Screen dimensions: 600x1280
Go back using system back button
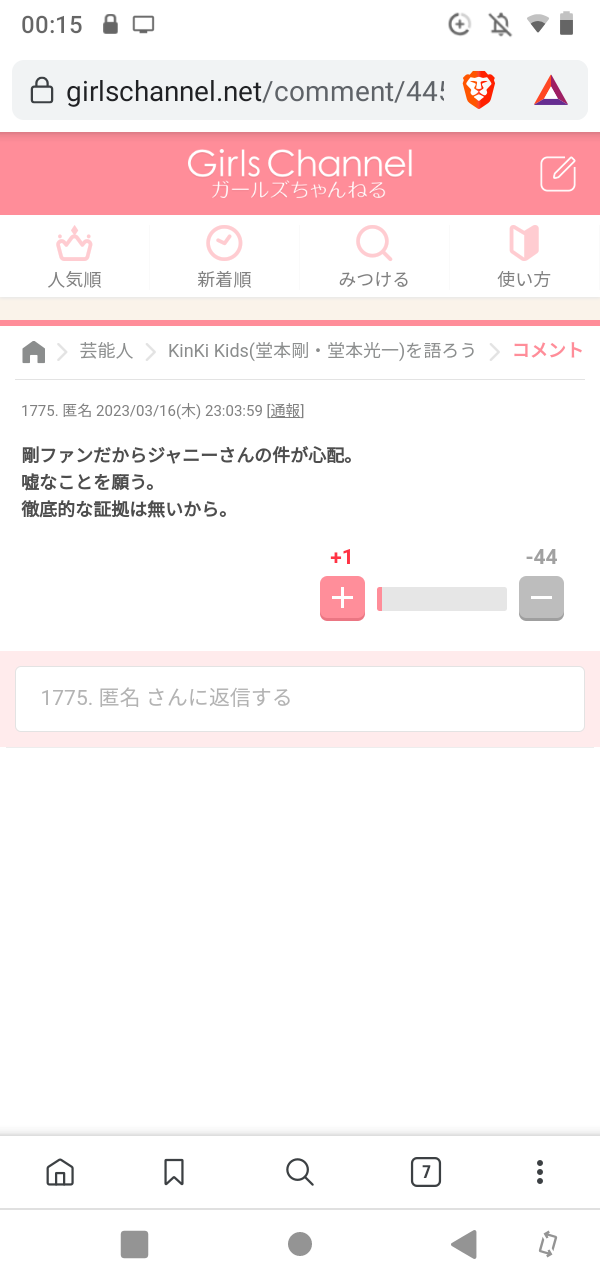pyautogui.click(x=463, y=1244)
